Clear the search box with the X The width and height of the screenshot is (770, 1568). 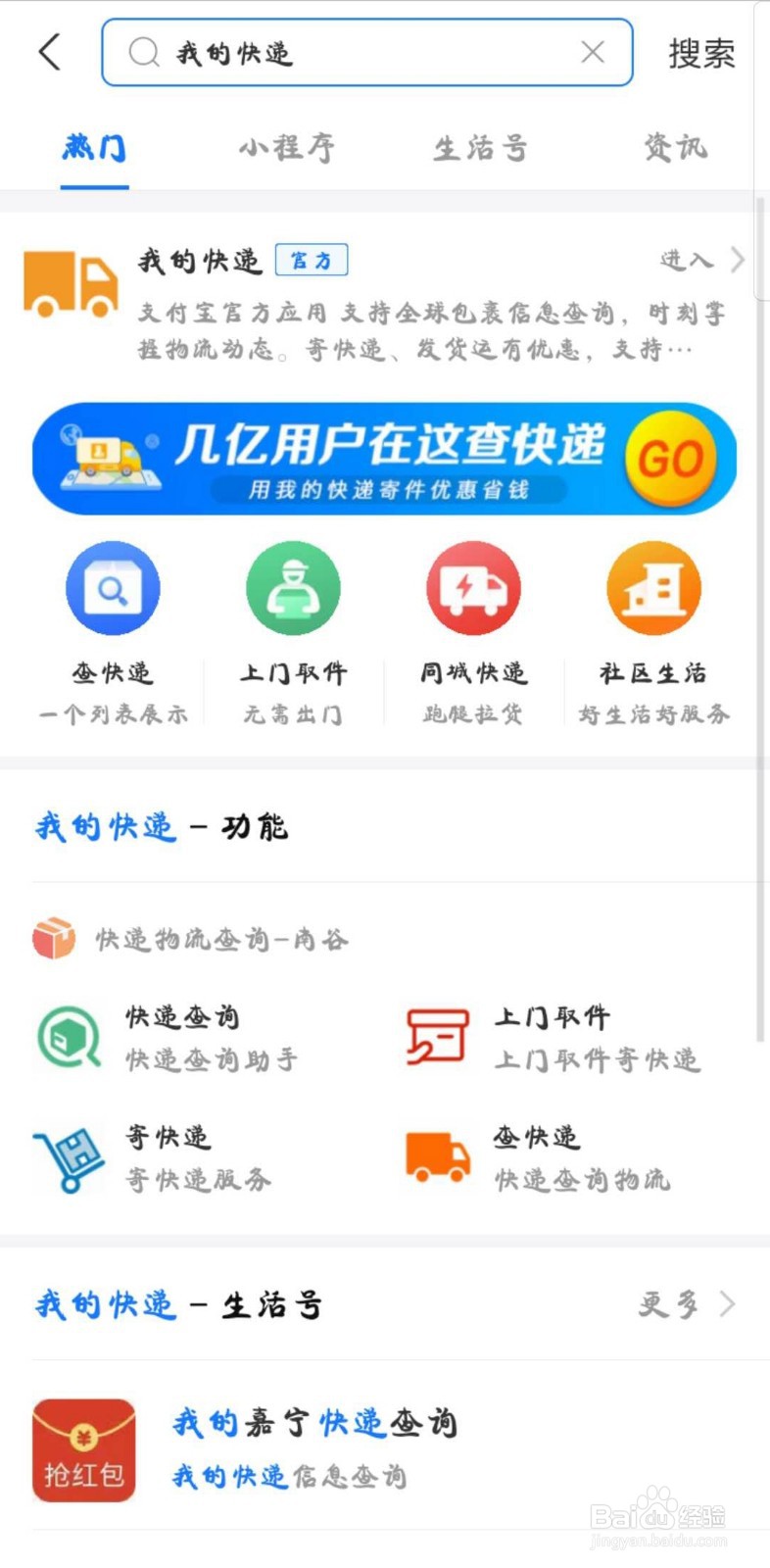(593, 53)
